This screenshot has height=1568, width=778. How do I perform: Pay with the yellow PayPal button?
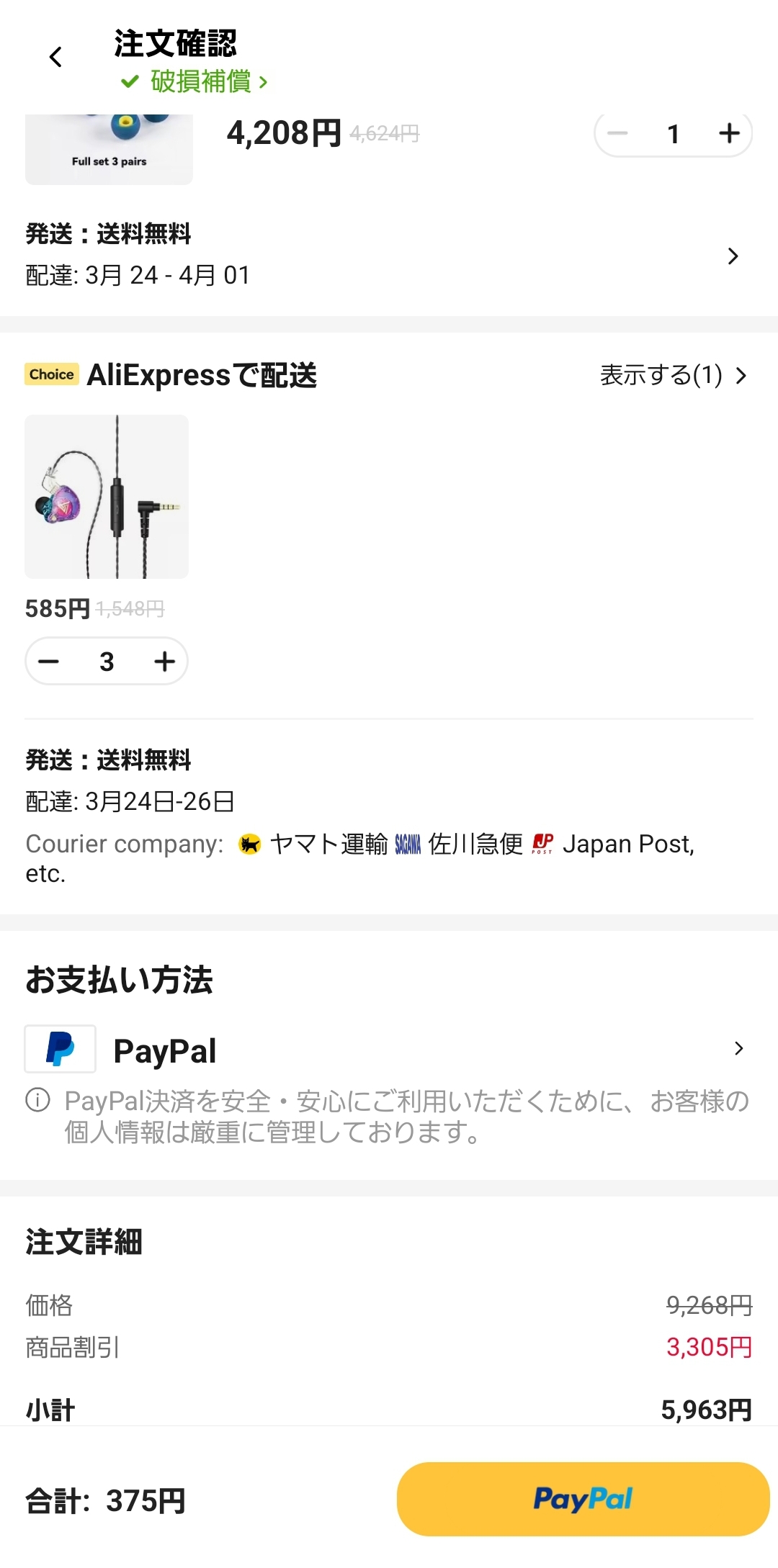tap(583, 1500)
